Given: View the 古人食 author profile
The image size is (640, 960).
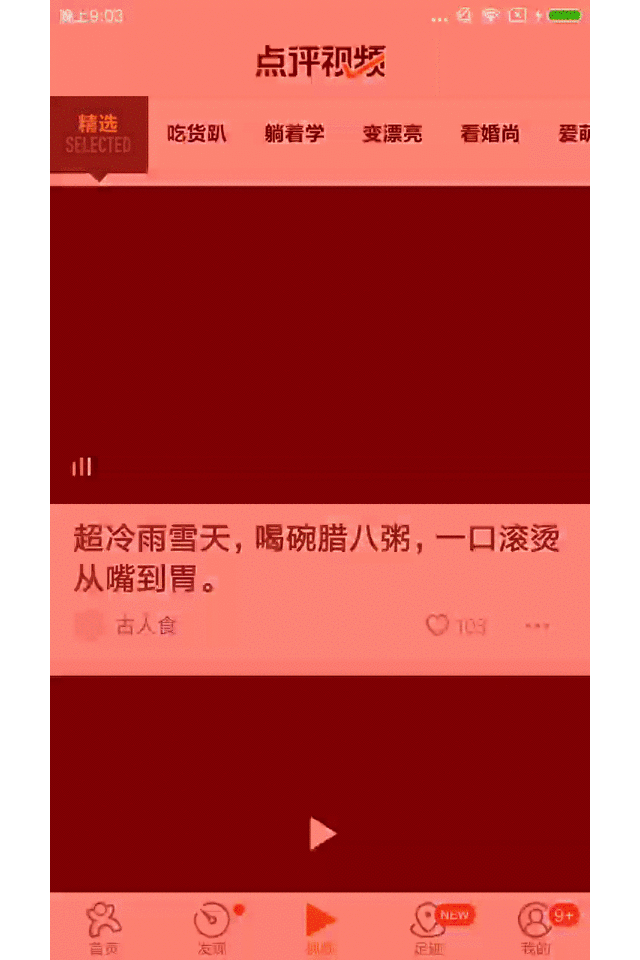Looking at the screenshot, I should (128, 627).
